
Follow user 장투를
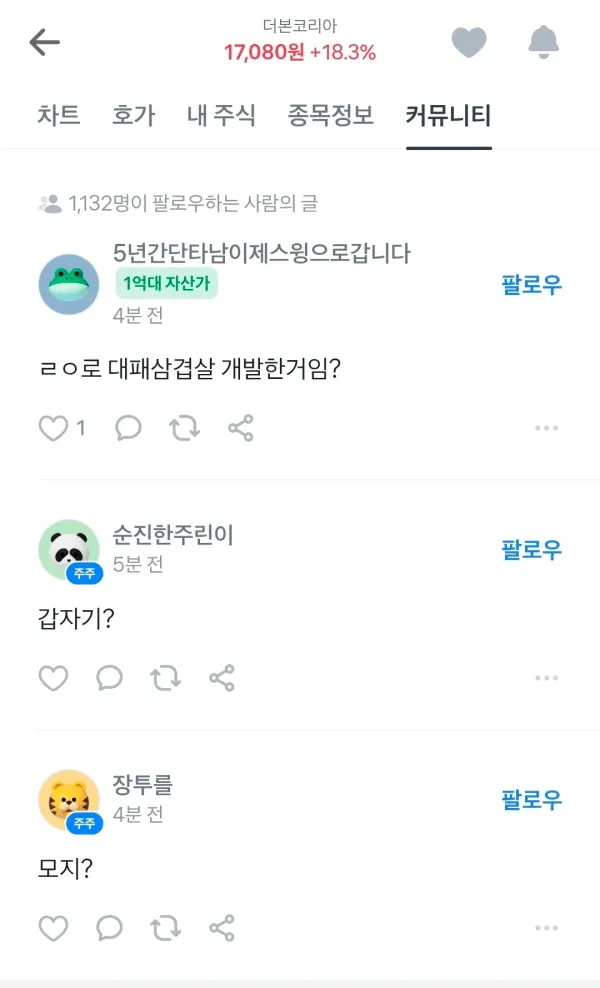point(531,800)
